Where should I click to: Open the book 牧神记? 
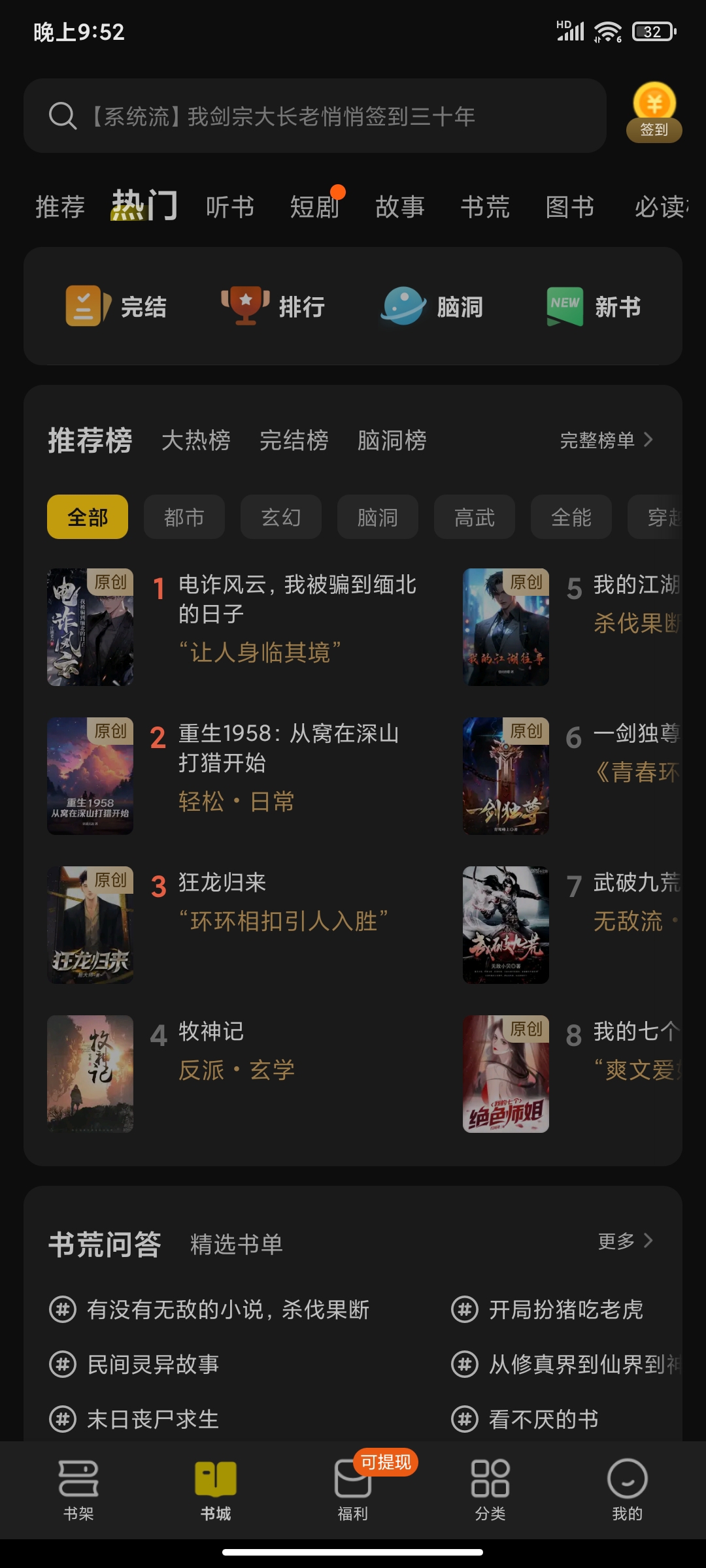(210, 1032)
